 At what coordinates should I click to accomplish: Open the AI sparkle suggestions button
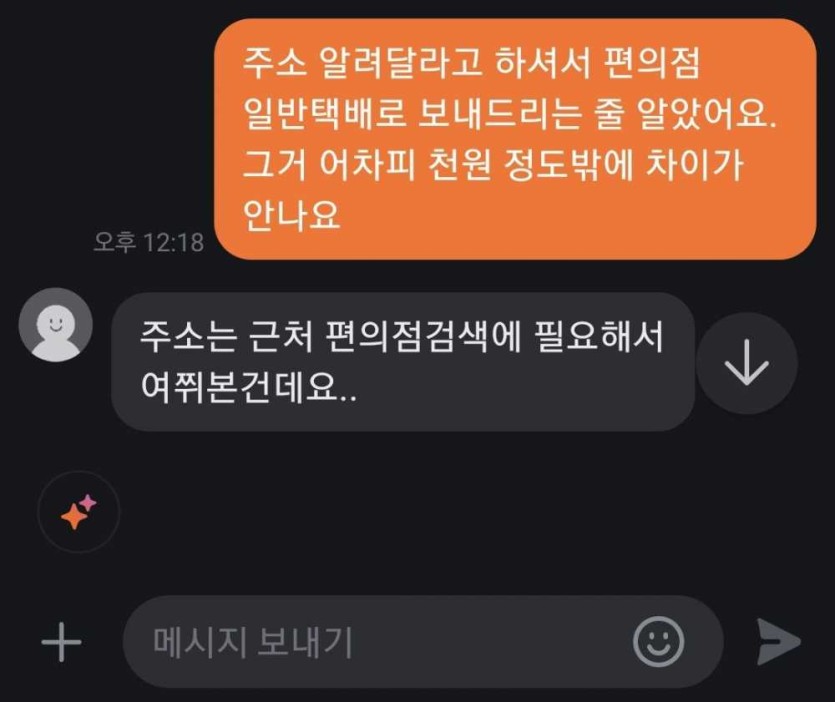(78, 512)
